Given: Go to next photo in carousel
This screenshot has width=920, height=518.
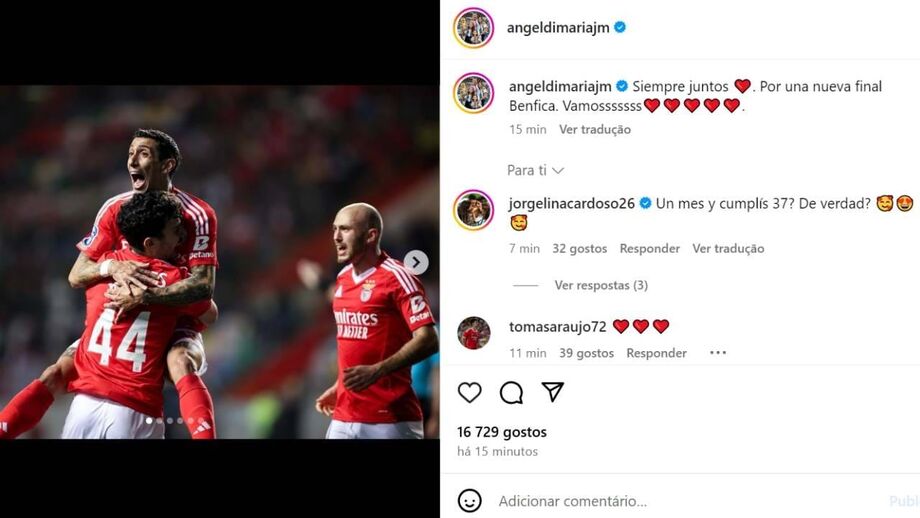Looking at the screenshot, I should coord(416,263).
